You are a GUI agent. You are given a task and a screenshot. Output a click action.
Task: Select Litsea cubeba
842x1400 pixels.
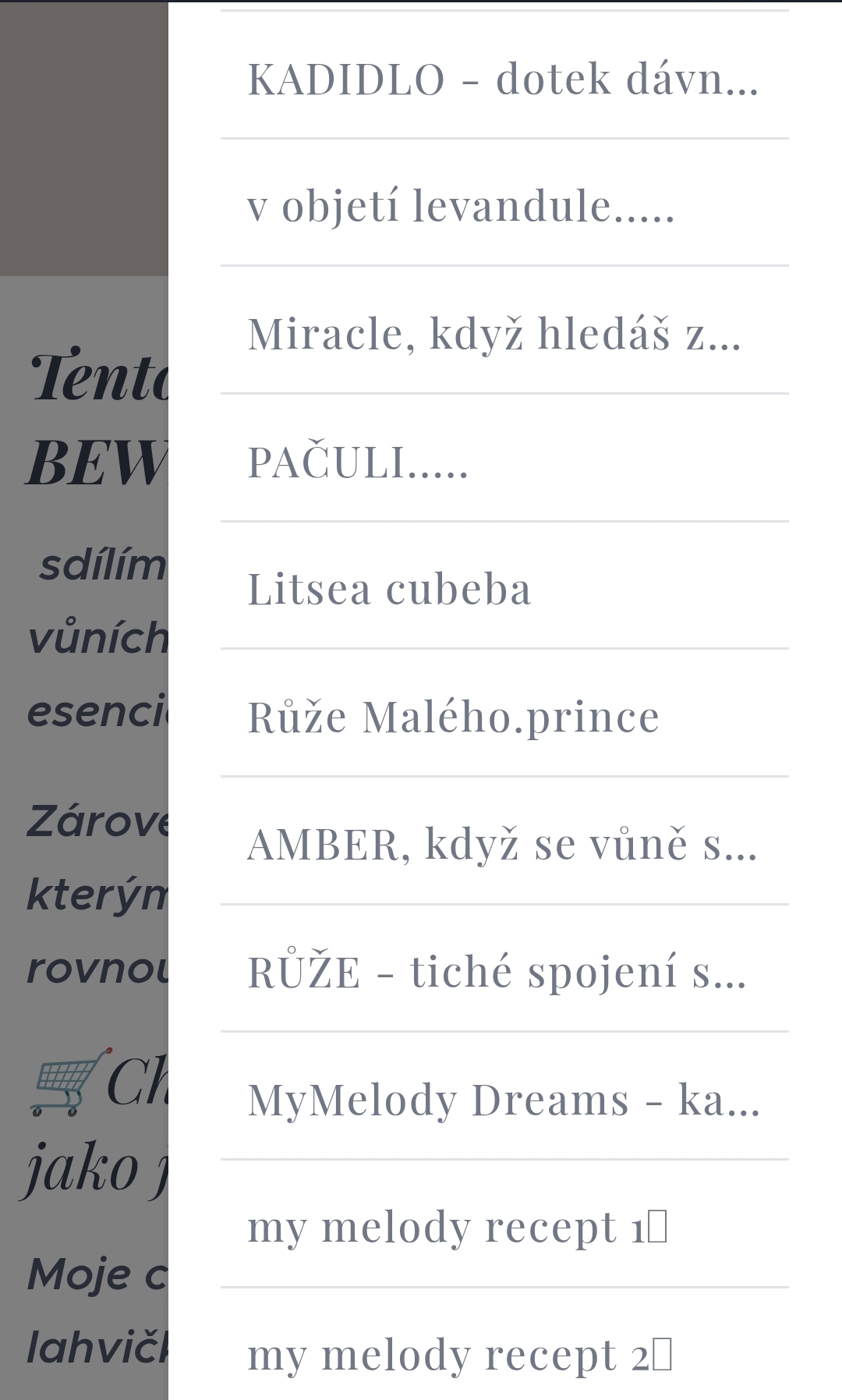(390, 589)
